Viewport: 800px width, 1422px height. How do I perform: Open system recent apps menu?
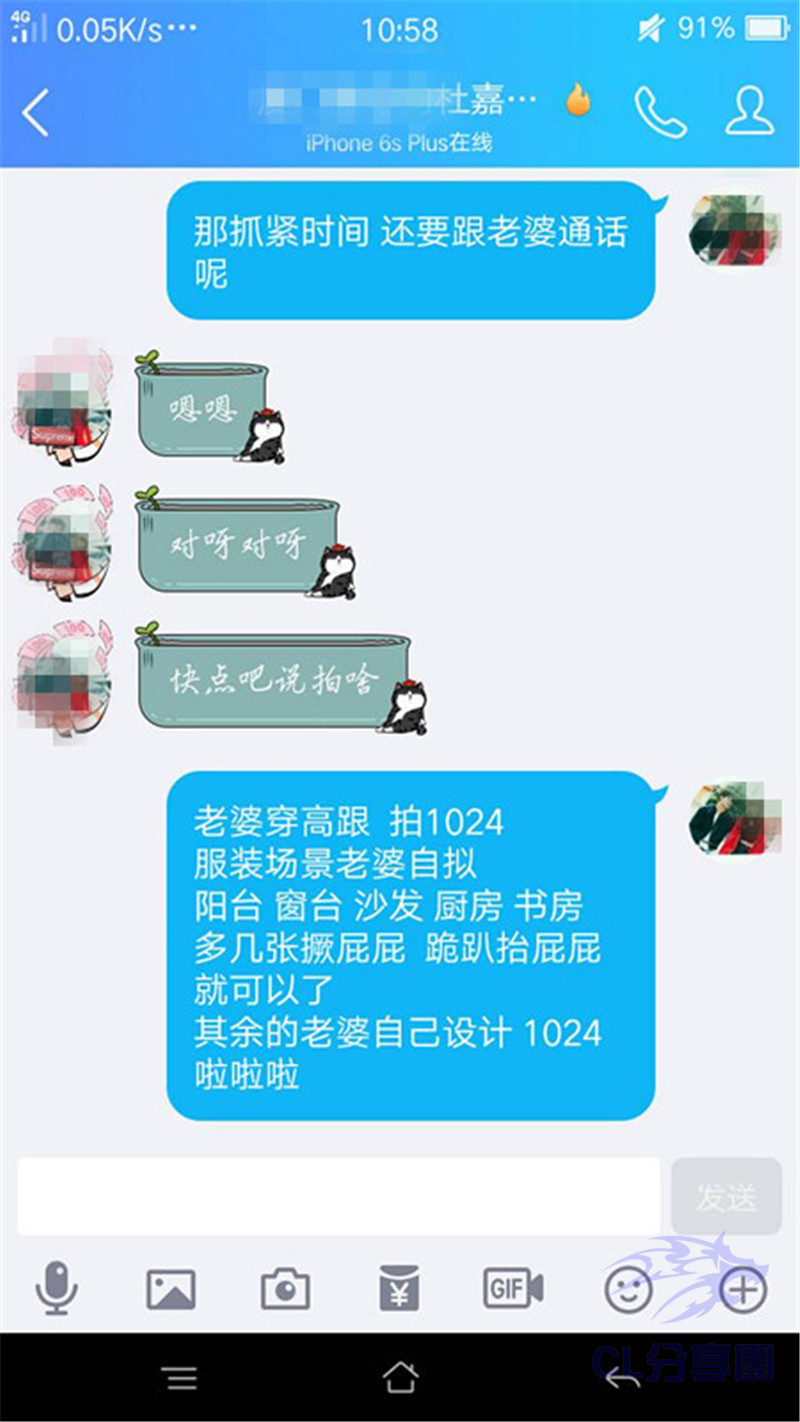coord(181,1379)
